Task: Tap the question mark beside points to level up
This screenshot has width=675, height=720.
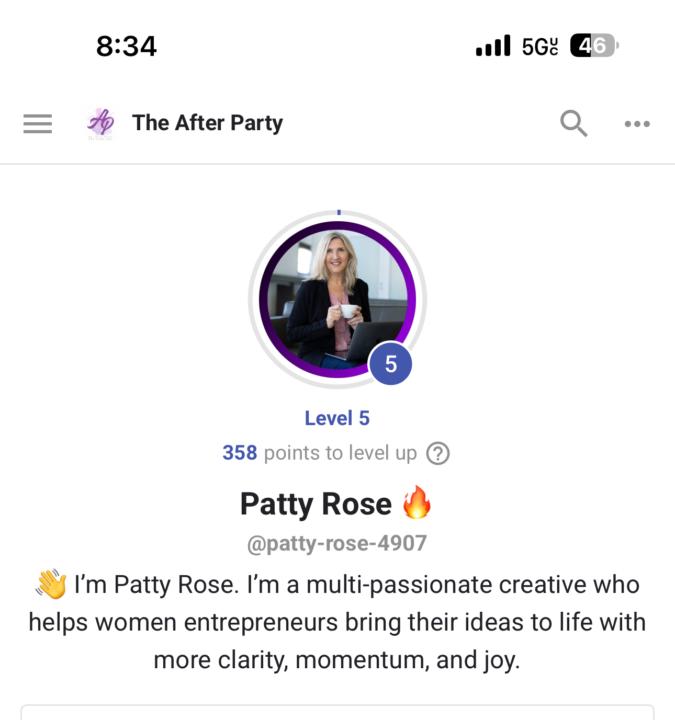Action: (x=438, y=453)
